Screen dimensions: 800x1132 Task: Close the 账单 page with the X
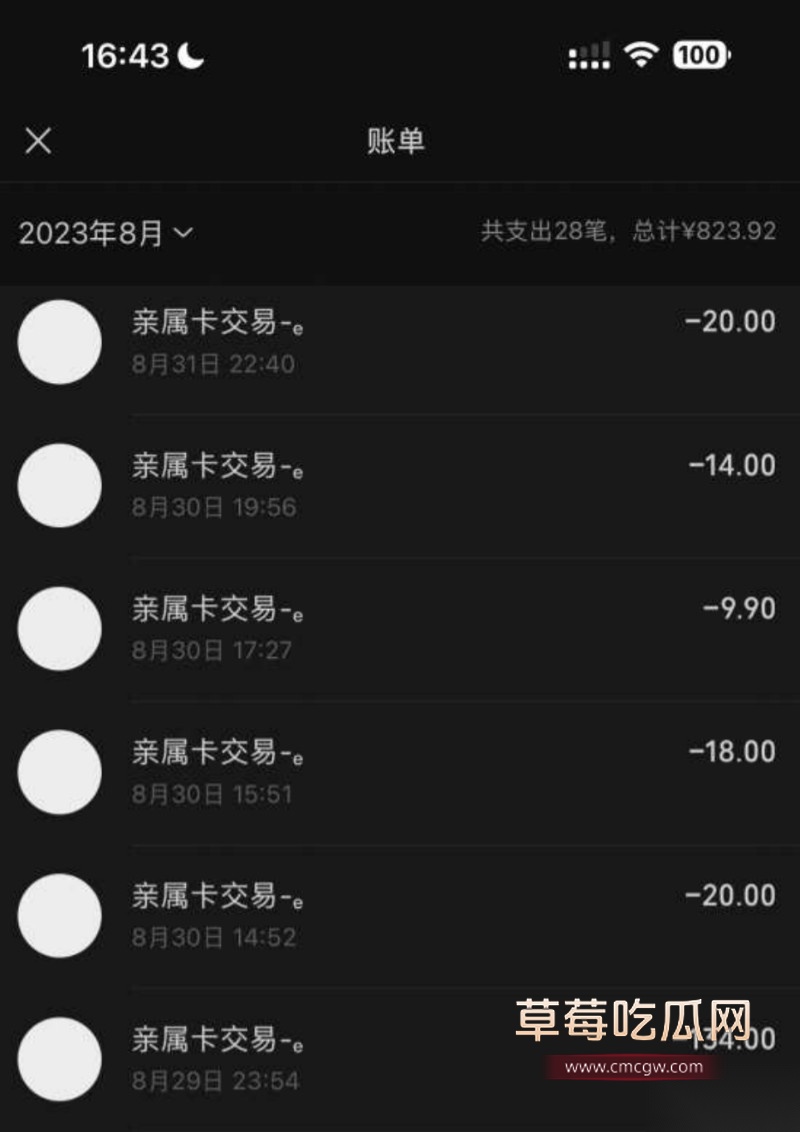[x=38, y=141]
